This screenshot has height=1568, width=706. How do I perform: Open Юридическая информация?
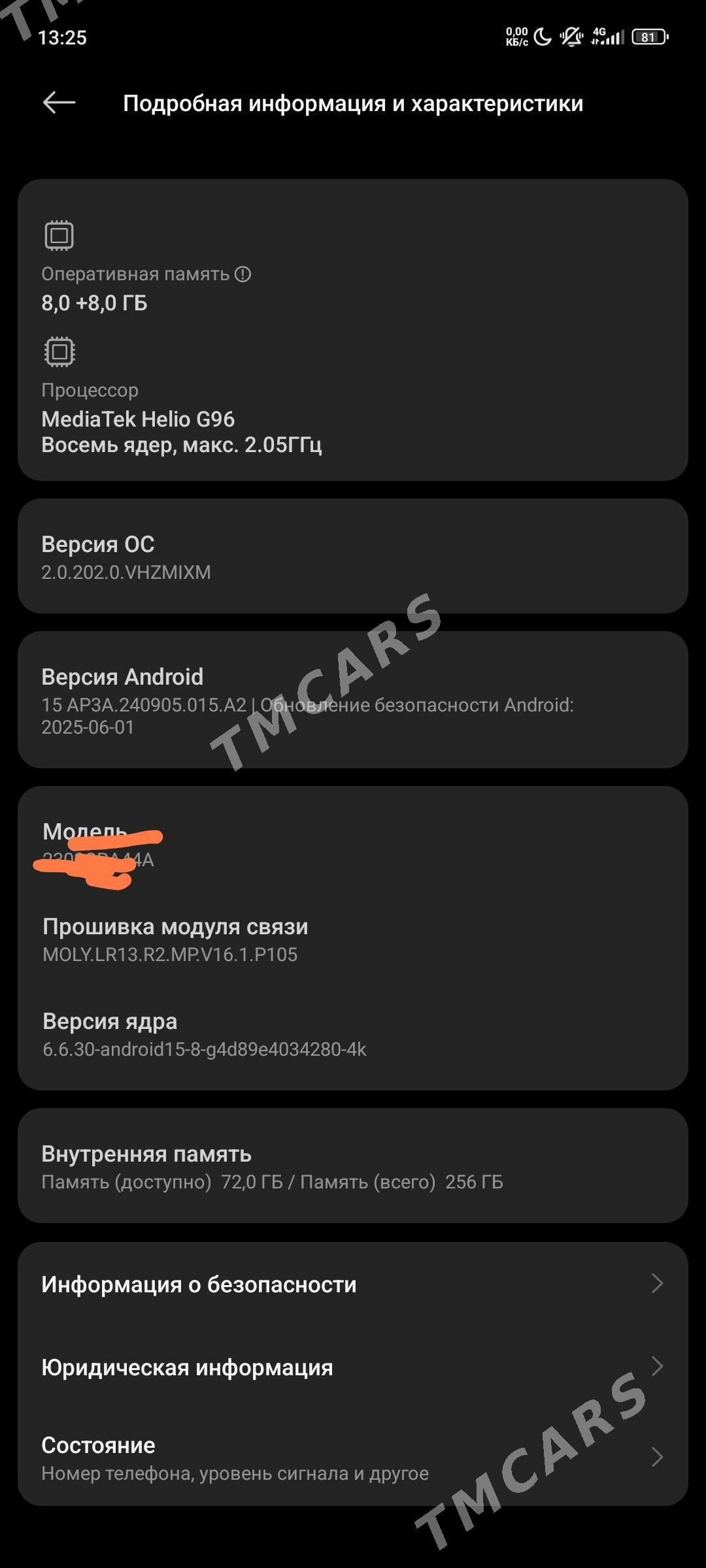(x=353, y=1367)
